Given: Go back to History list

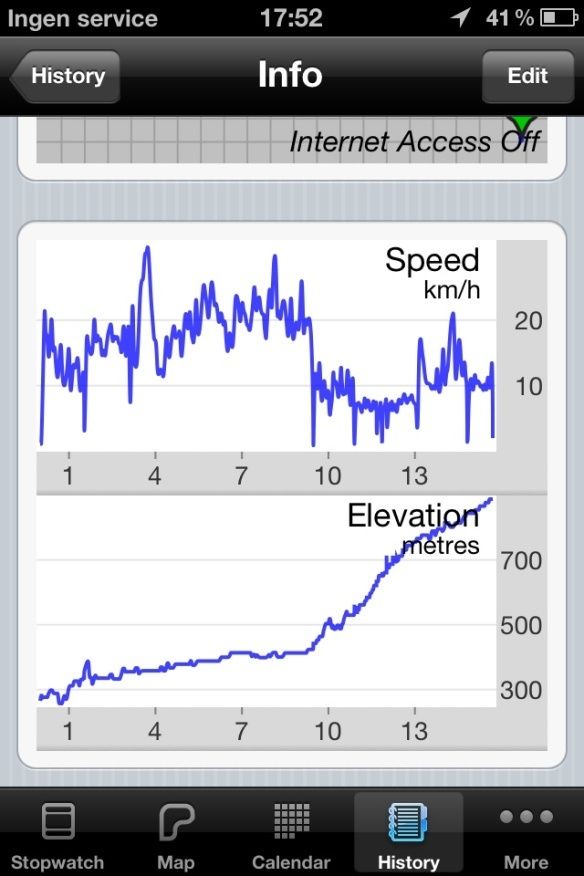Looking at the screenshot, I should 65,76.
